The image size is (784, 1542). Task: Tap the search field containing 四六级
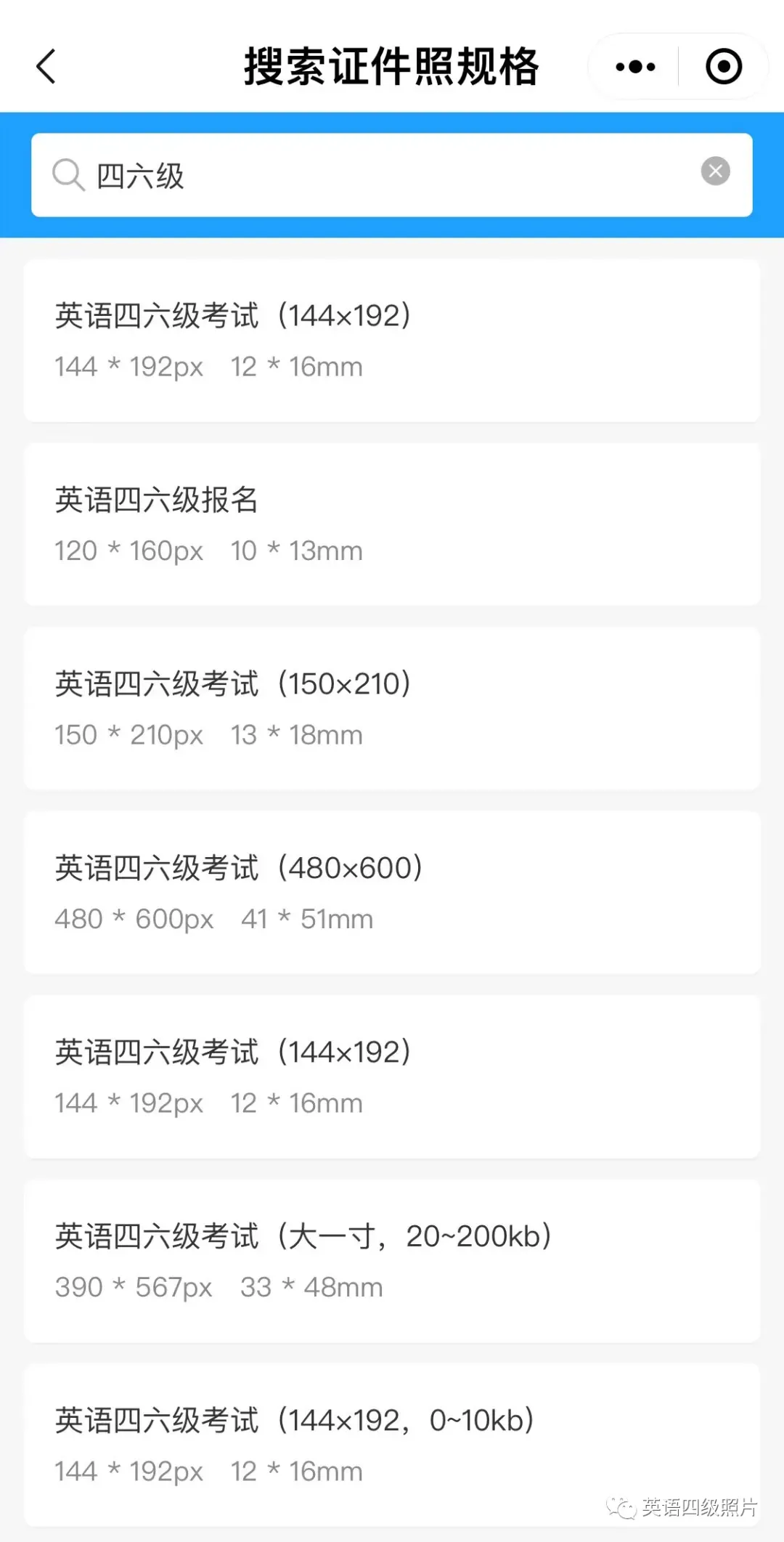point(377,175)
